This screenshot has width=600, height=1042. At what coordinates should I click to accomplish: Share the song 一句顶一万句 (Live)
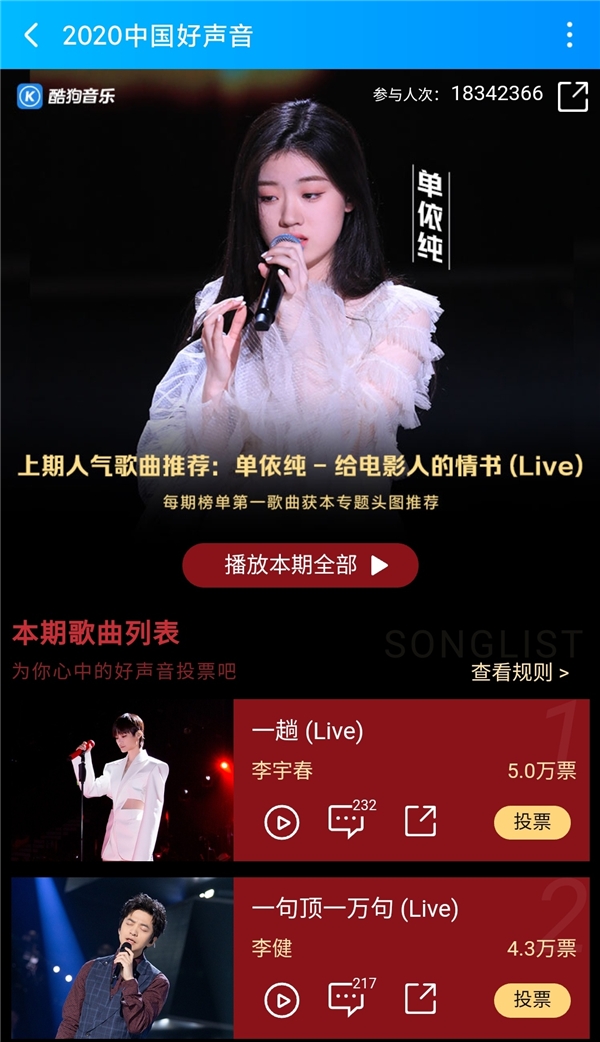420,999
